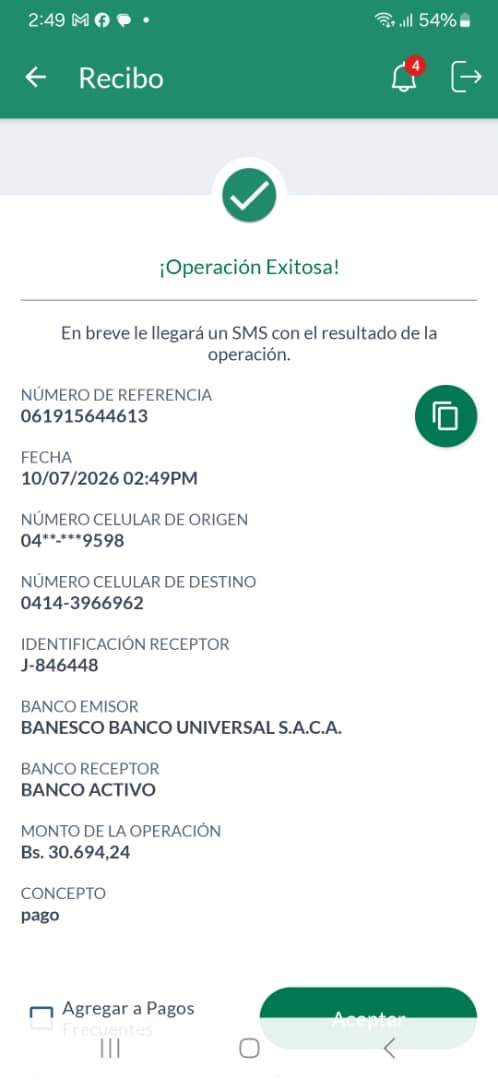Open recent apps in navigation bar
Screen dimensions: 498x1080
[x=110, y=1048]
